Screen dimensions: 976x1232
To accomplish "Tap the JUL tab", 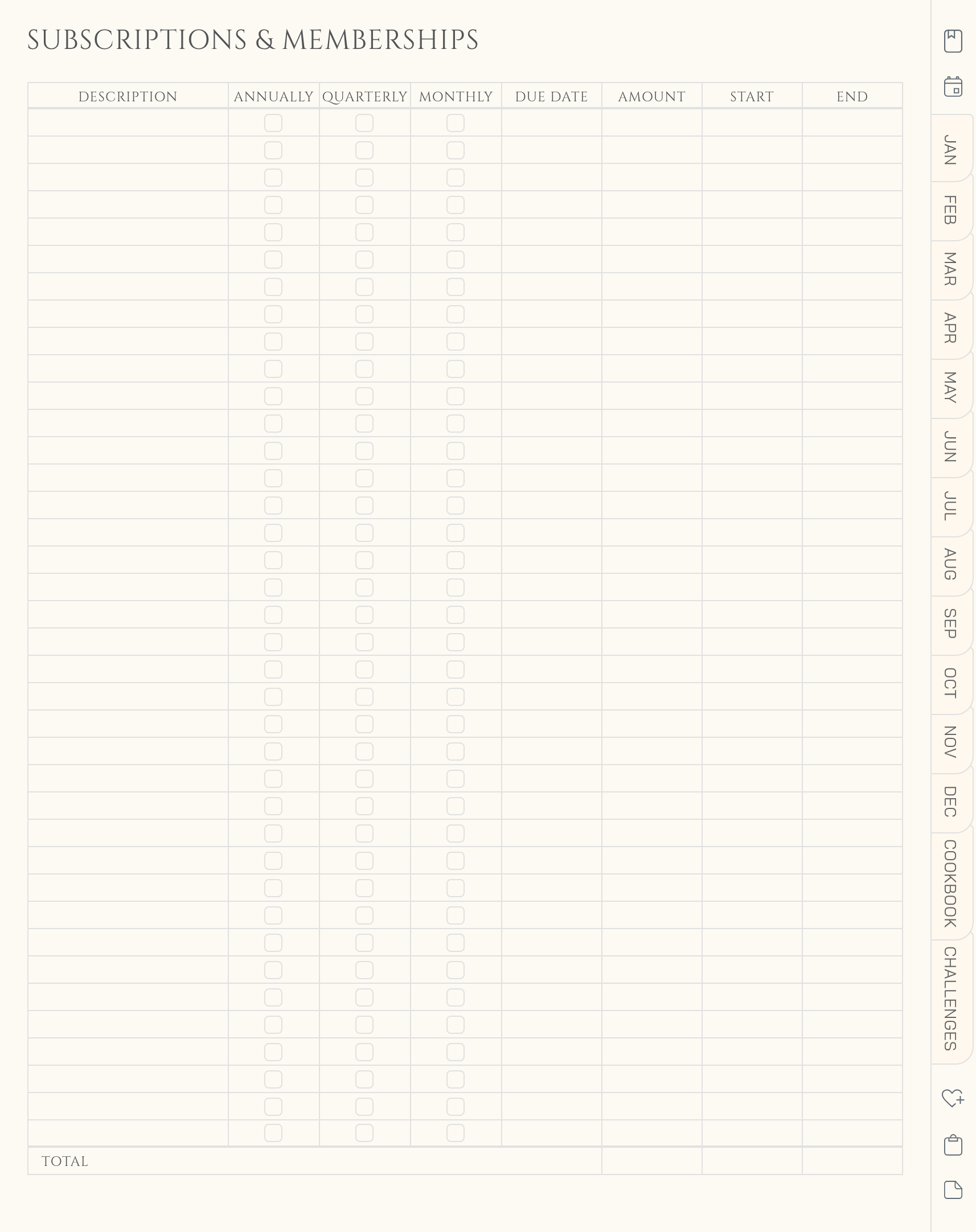I will point(950,506).
